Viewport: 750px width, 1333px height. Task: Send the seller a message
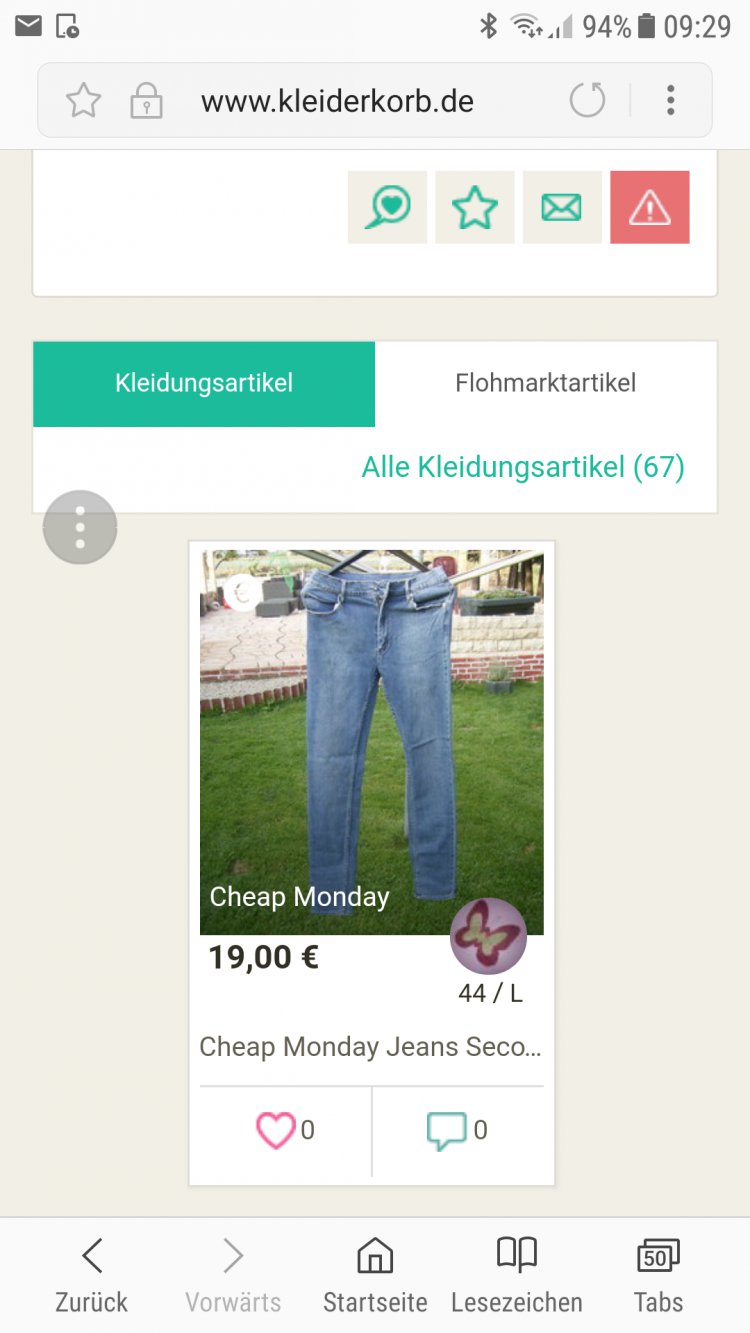pyautogui.click(x=562, y=207)
